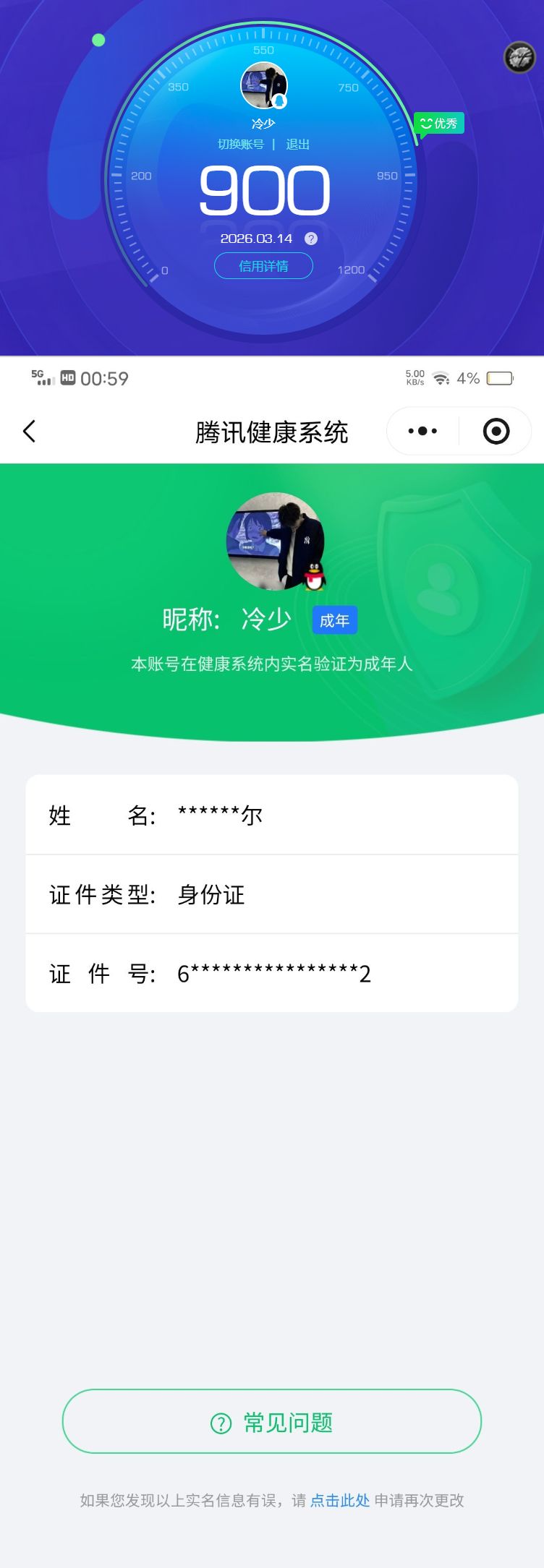This screenshot has height=1568, width=544.
Task: Tap the back arrow to exit health system
Action: [29, 430]
